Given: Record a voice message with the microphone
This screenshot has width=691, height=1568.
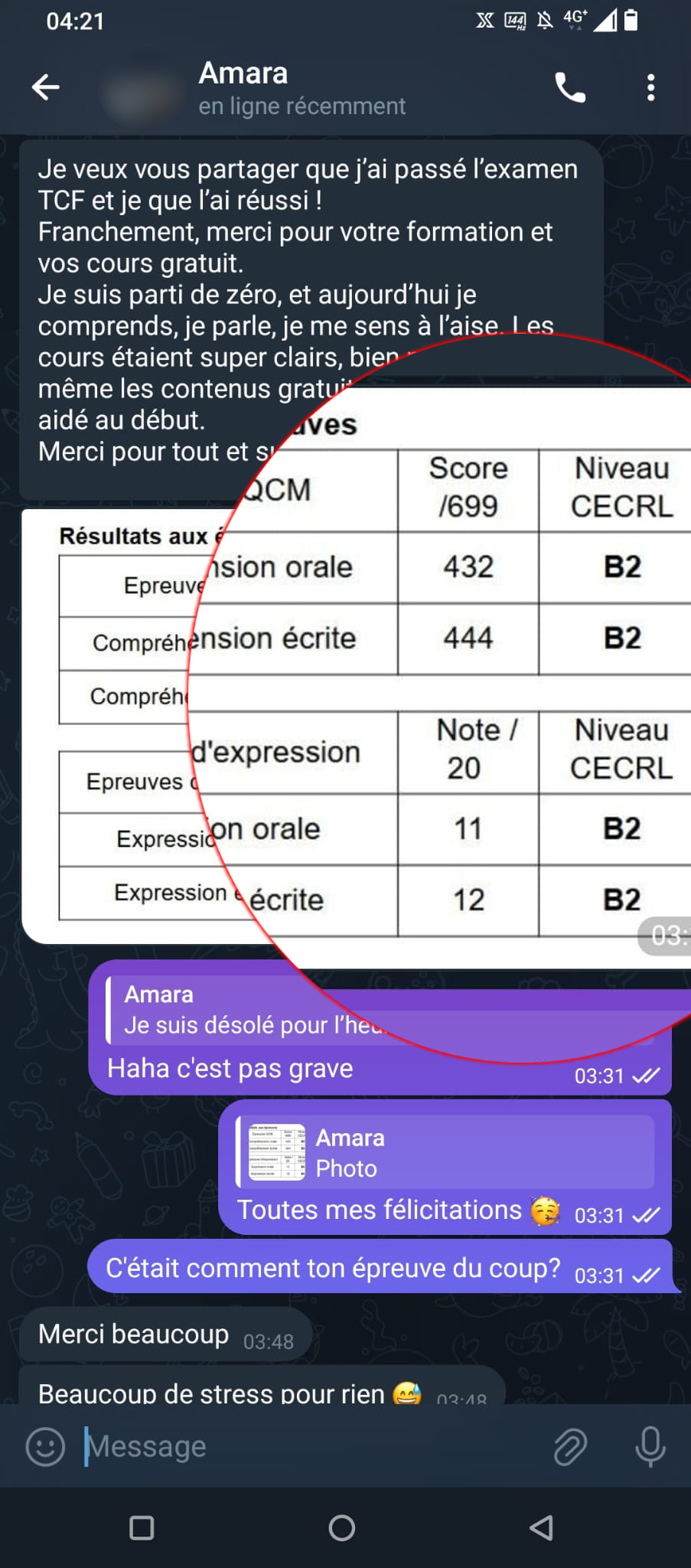Looking at the screenshot, I should click(x=650, y=1447).
